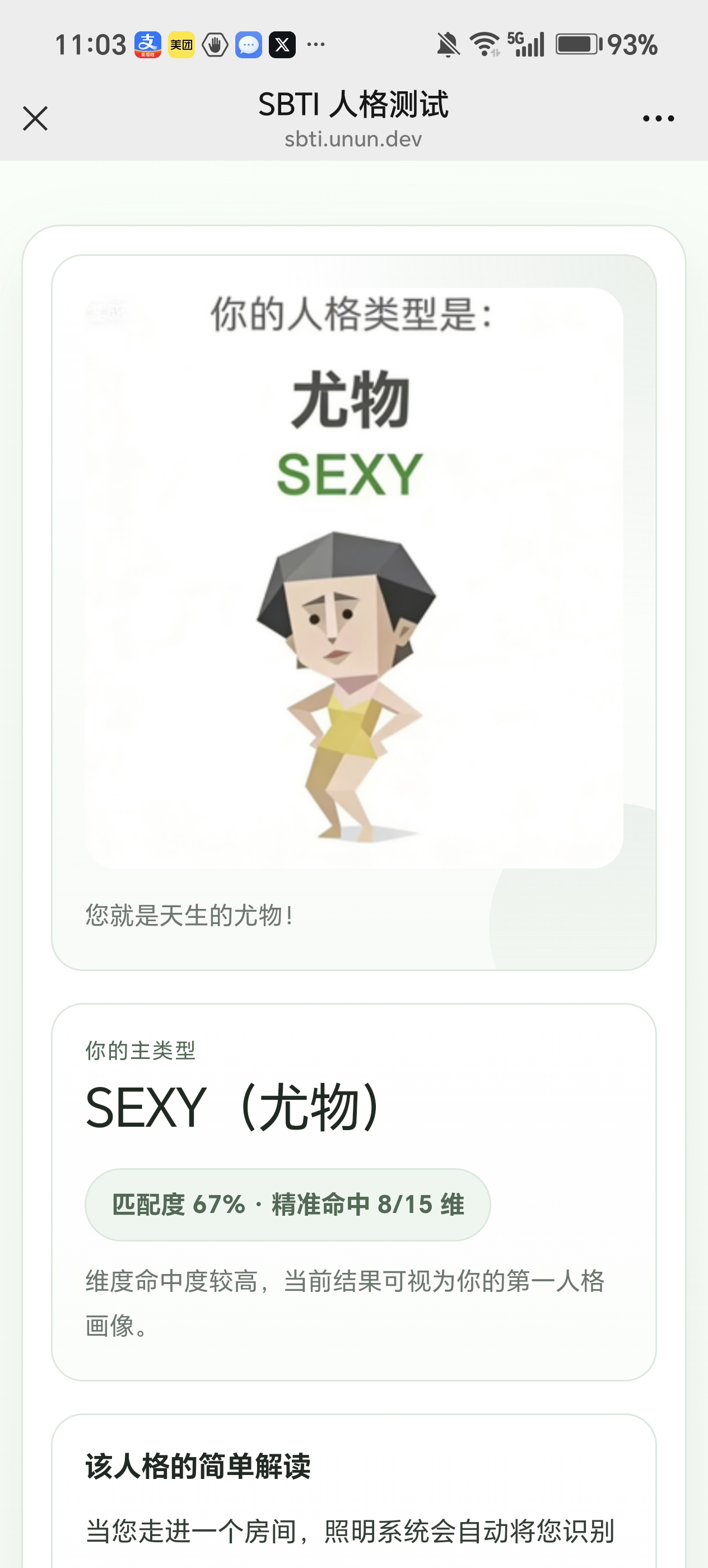Close the SBTI 人格测试 web page

[x=35, y=119]
